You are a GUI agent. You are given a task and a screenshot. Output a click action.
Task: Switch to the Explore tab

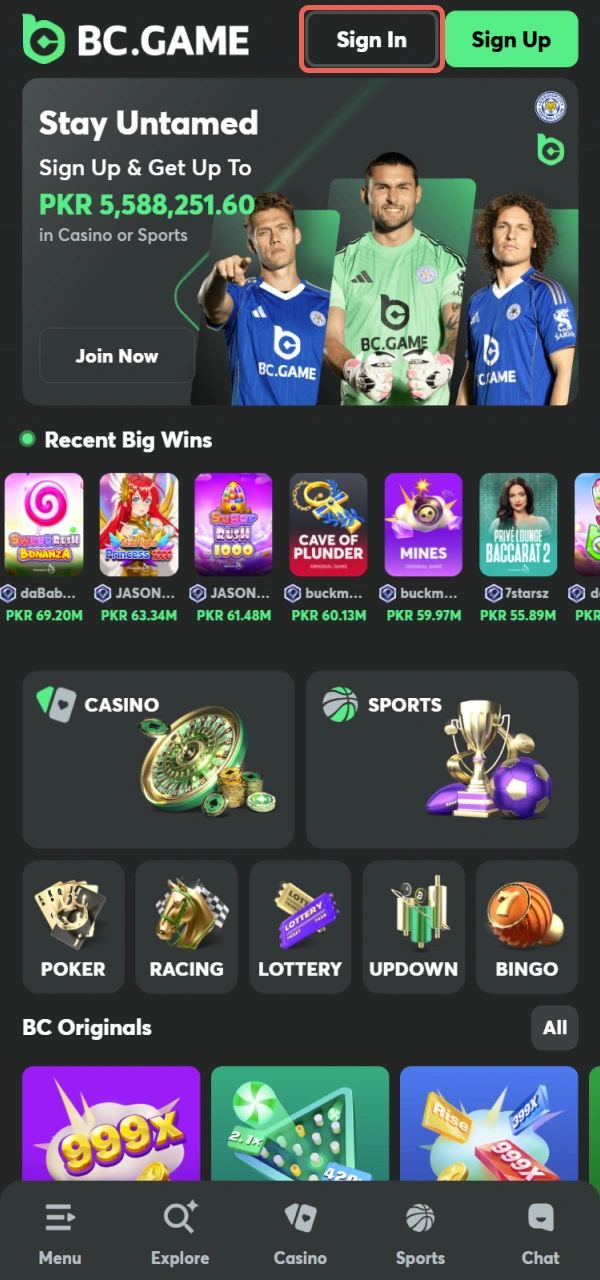(180, 1235)
